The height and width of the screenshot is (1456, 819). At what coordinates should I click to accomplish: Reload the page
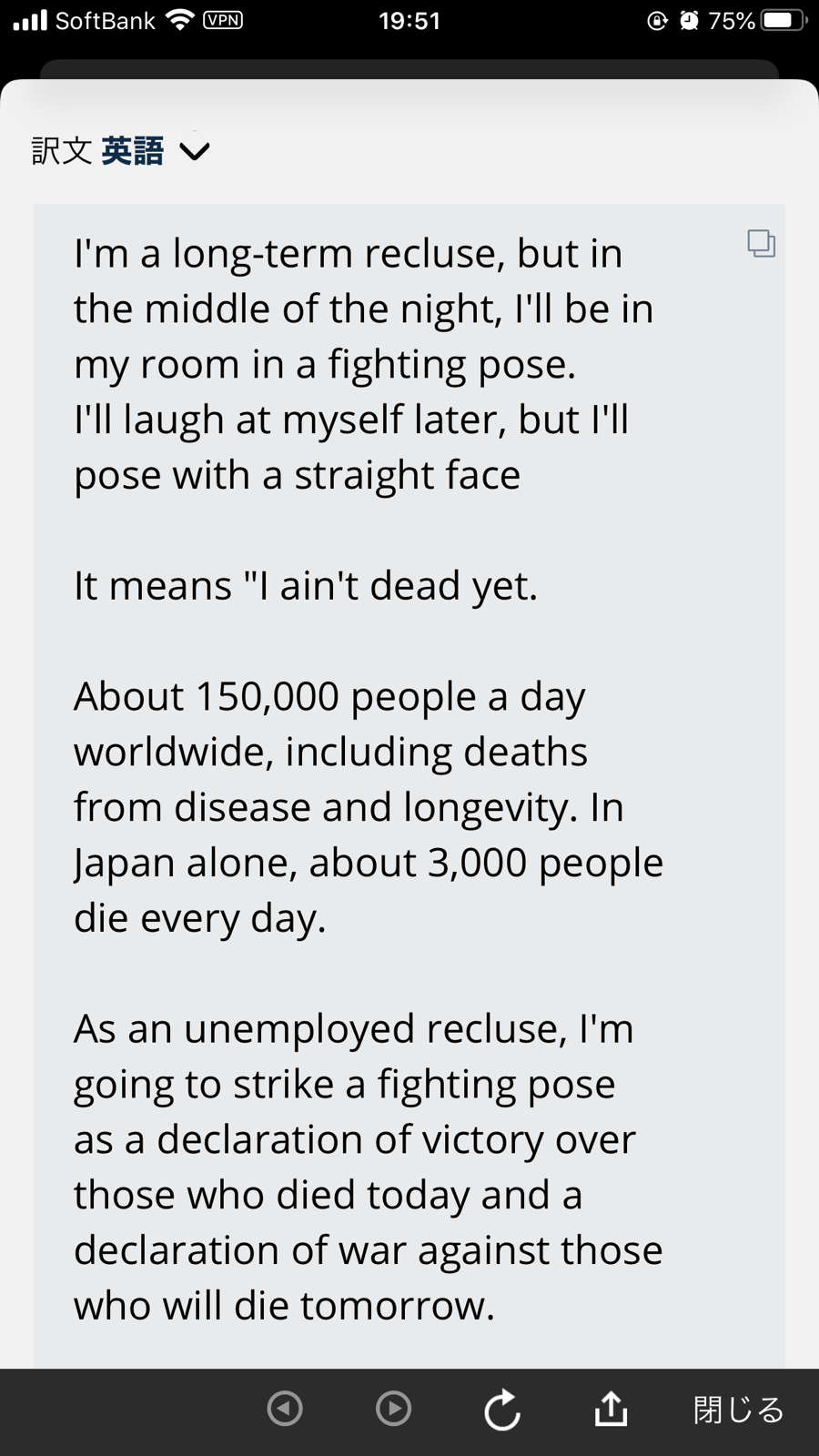point(502,1410)
